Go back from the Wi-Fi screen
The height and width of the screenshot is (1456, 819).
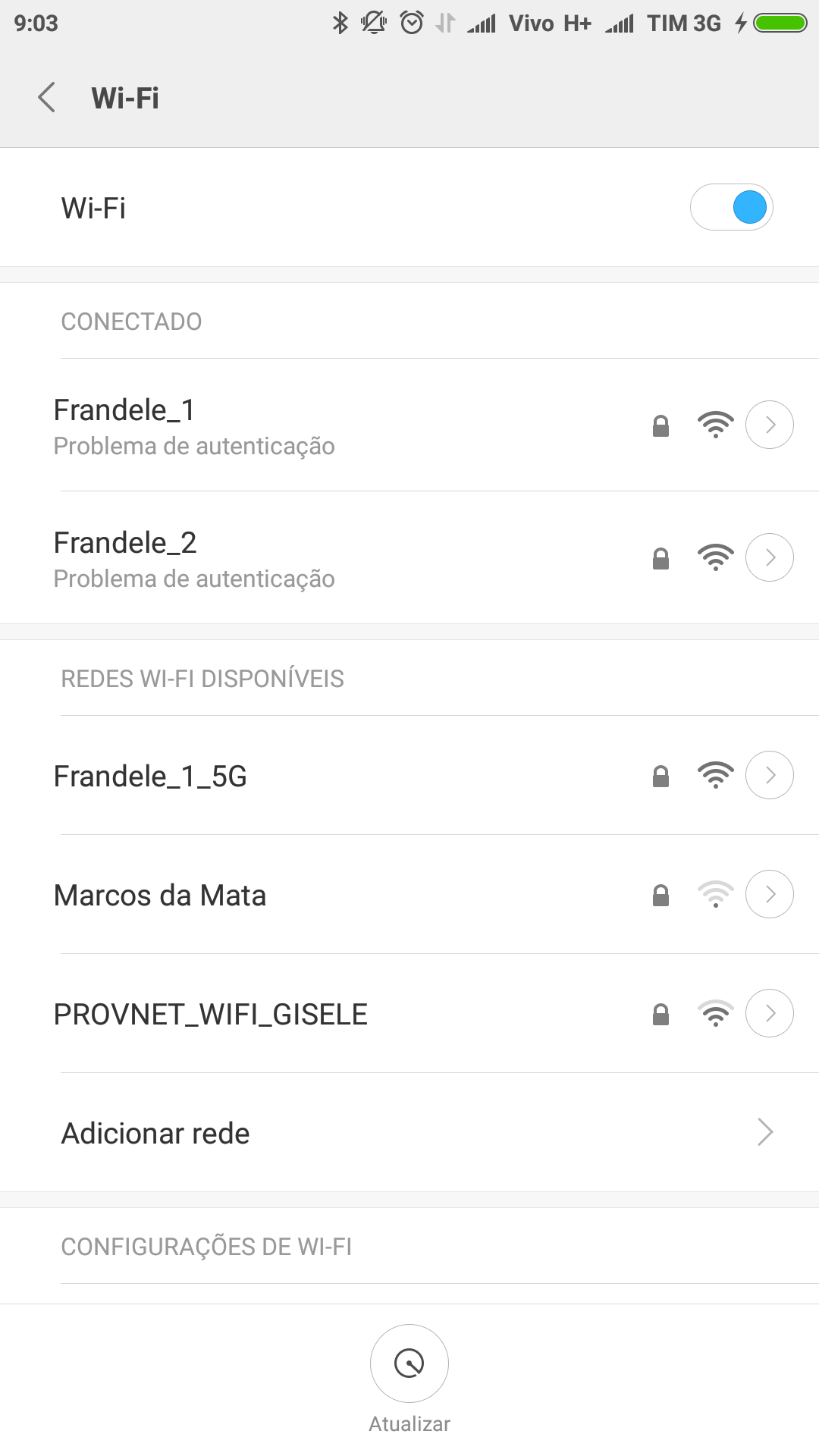pyautogui.click(x=47, y=98)
